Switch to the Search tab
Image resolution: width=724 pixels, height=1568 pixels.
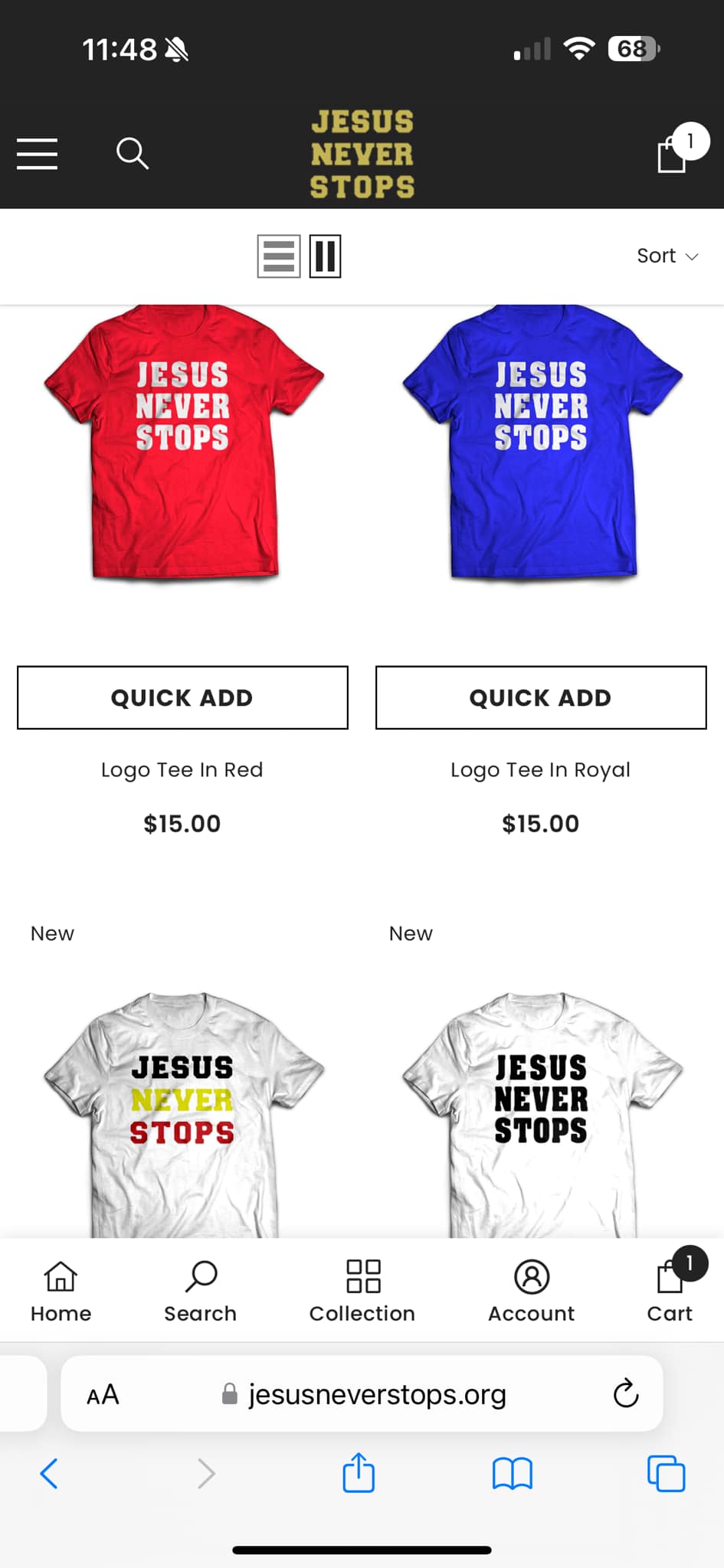(x=201, y=1291)
